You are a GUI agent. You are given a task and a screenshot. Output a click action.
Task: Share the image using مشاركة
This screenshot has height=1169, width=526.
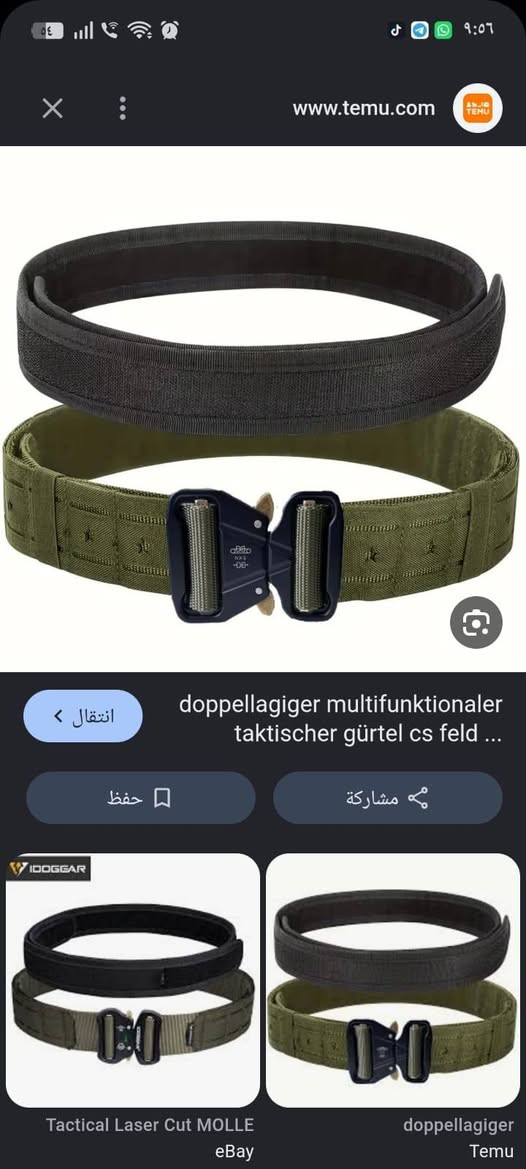click(387, 798)
